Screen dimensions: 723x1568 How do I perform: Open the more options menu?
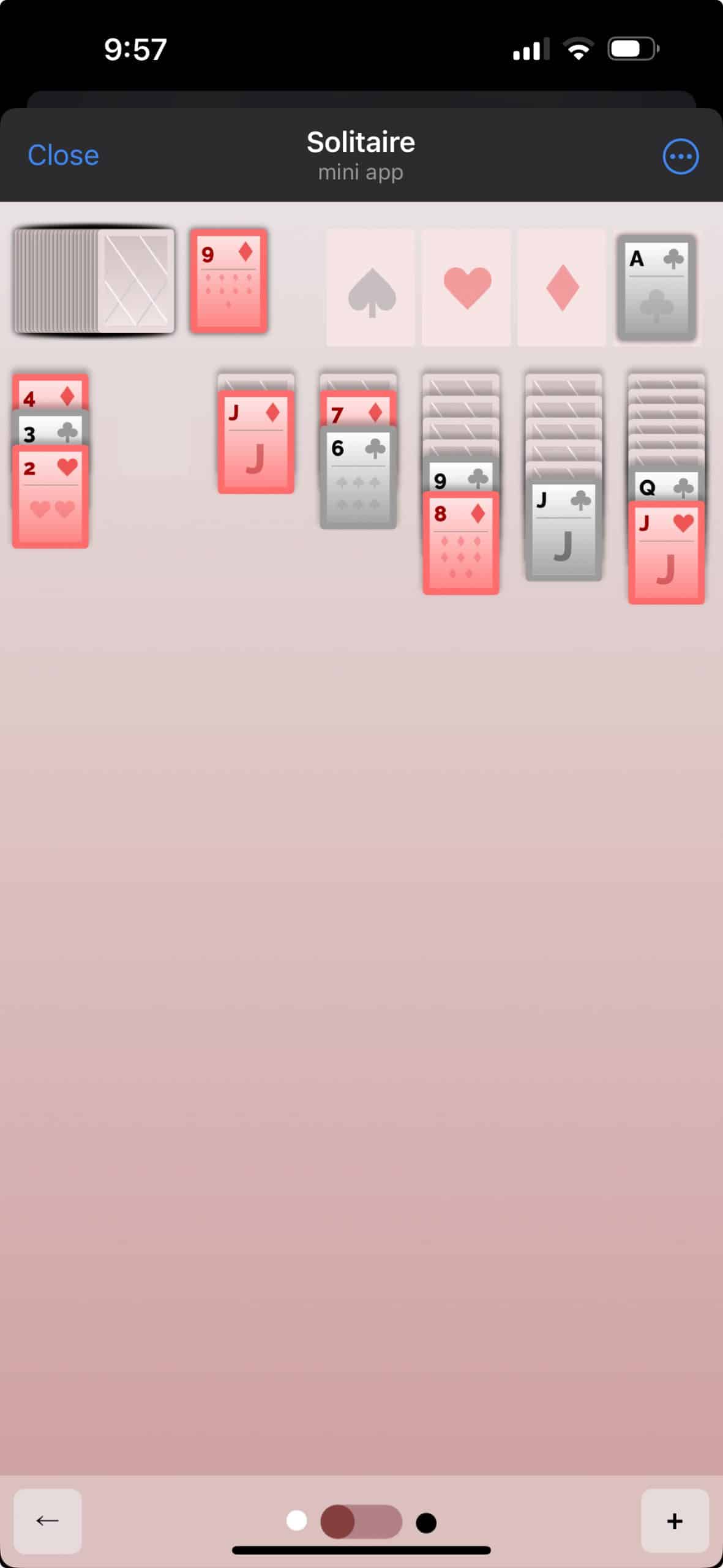[680, 156]
